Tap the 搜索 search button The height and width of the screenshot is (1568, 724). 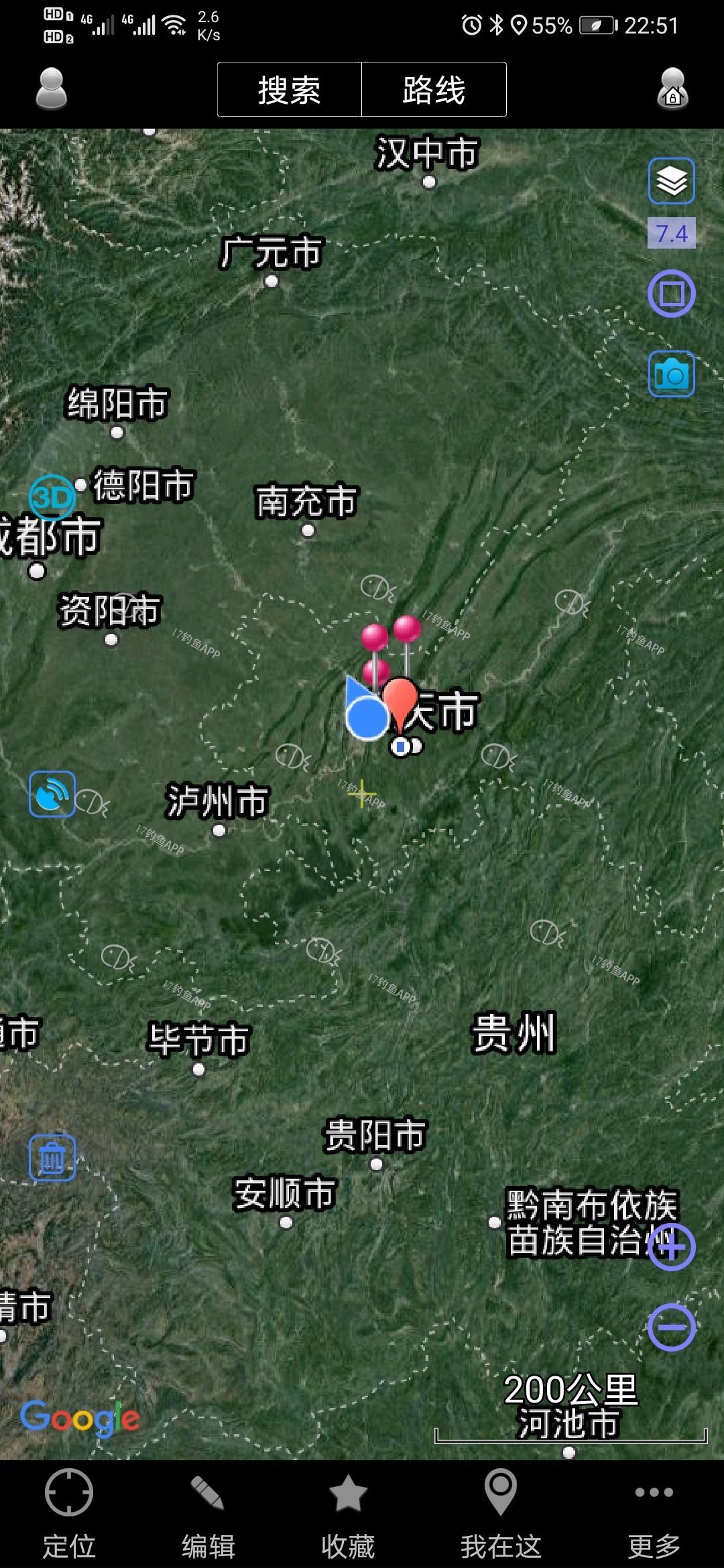point(290,90)
